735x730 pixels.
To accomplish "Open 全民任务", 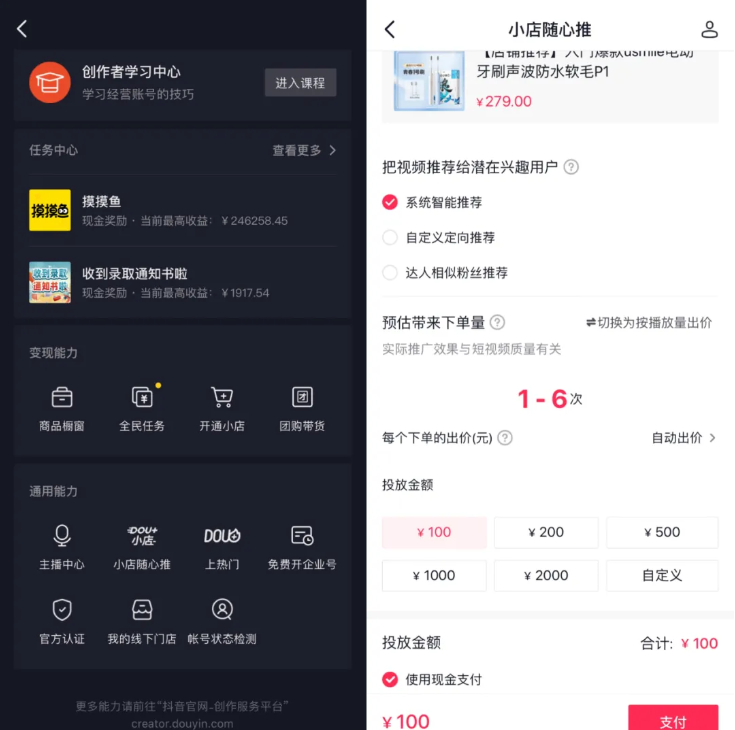I will 142,408.
